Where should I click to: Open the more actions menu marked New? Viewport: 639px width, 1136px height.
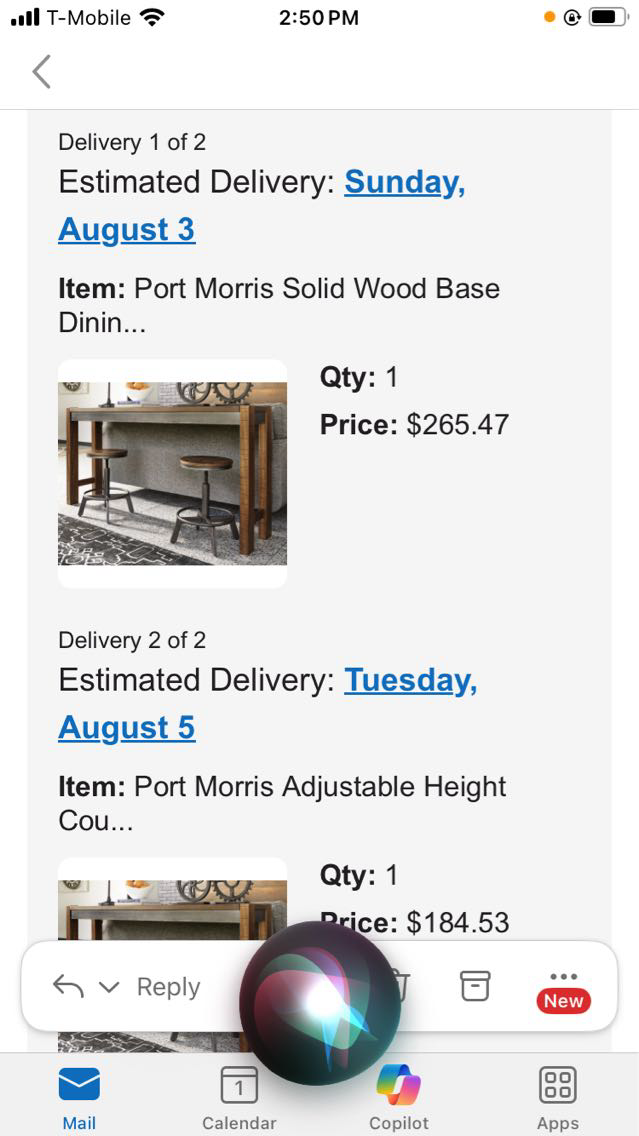(563, 989)
